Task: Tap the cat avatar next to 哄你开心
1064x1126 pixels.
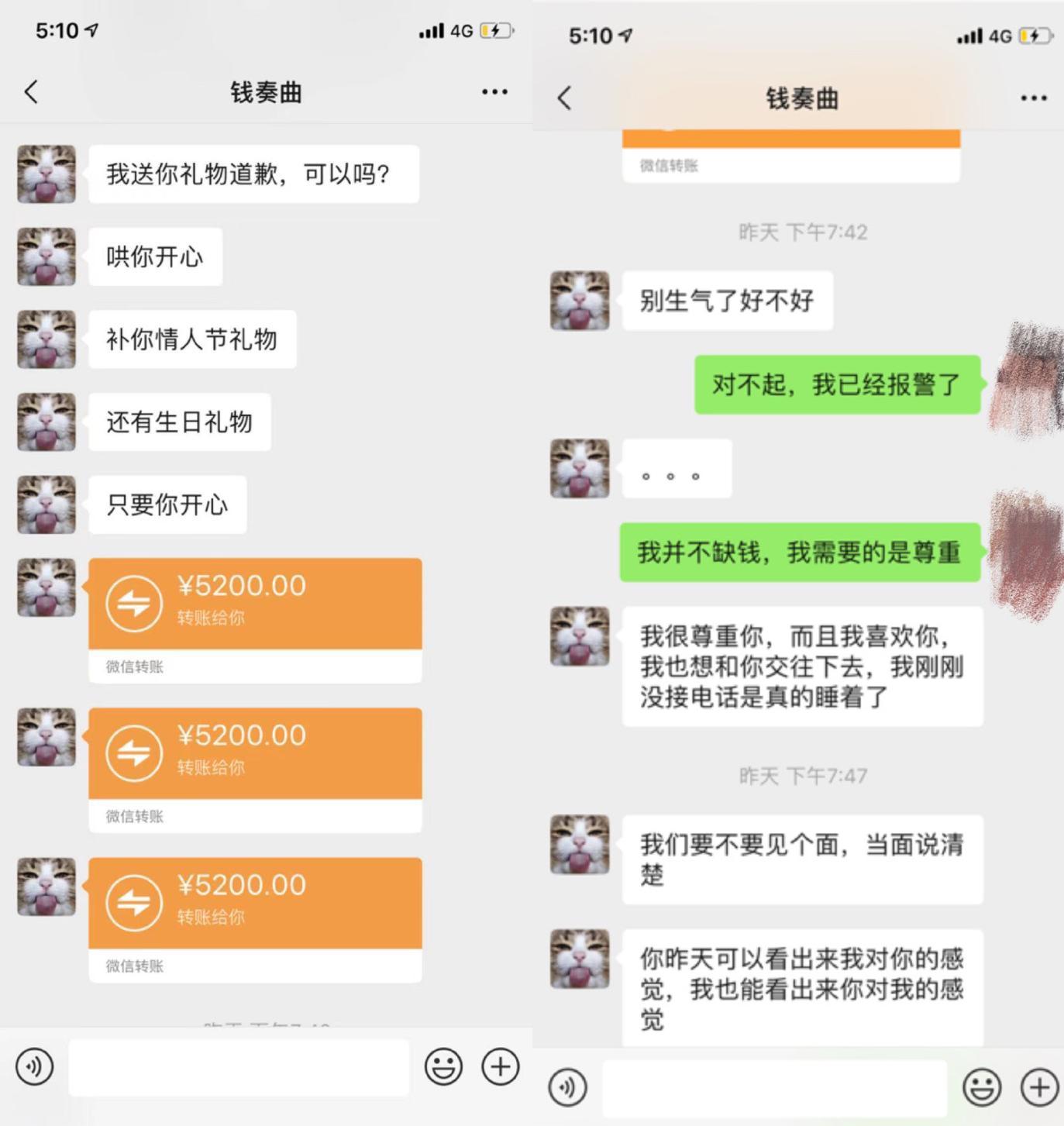Action: (x=46, y=257)
